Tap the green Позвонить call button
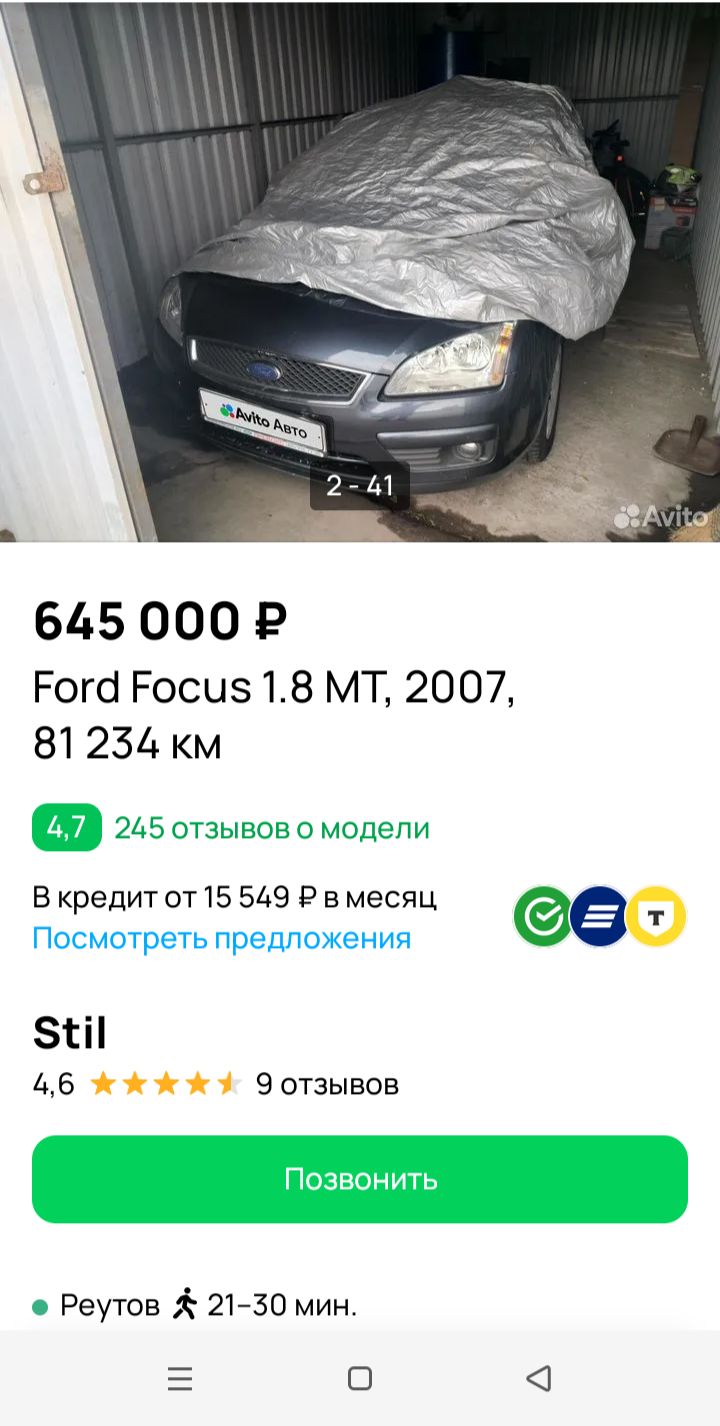This screenshot has width=720, height=1426. pyautogui.click(x=360, y=1179)
